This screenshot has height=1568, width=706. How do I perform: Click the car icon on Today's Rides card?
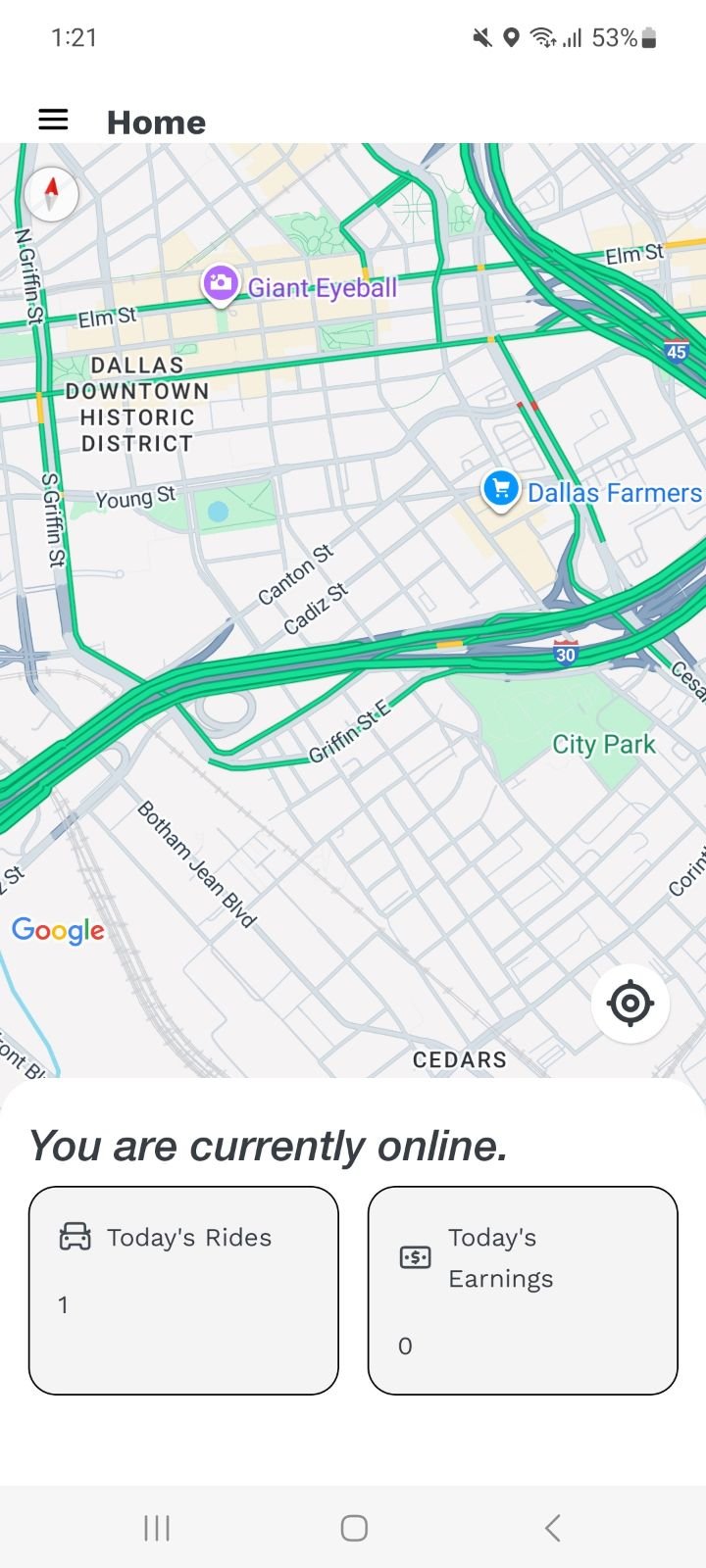coord(75,1237)
